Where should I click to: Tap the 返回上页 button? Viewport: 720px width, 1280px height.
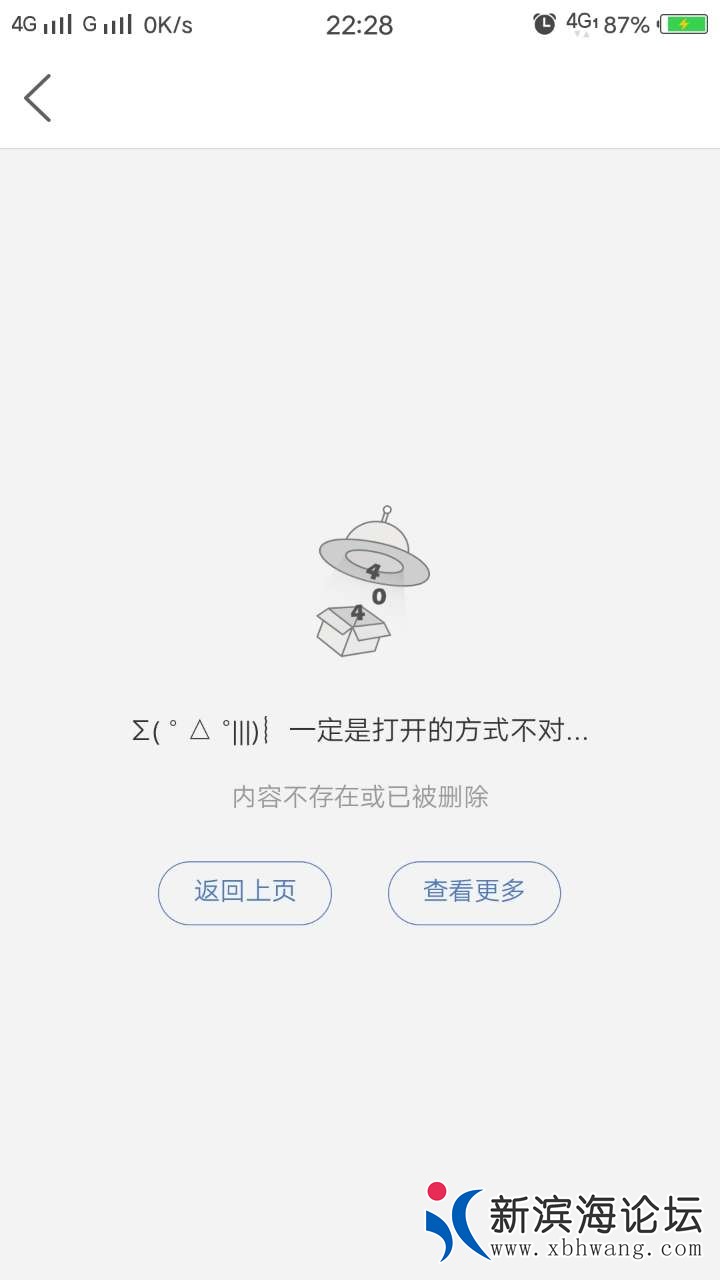tap(245, 892)
